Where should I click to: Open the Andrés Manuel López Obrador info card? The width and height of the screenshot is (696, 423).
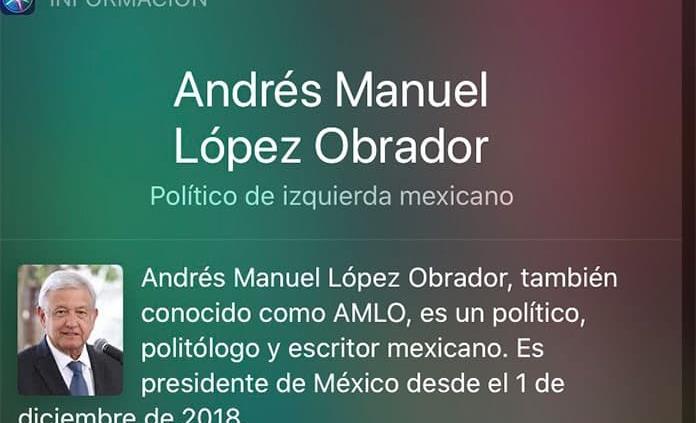(331, 120)
